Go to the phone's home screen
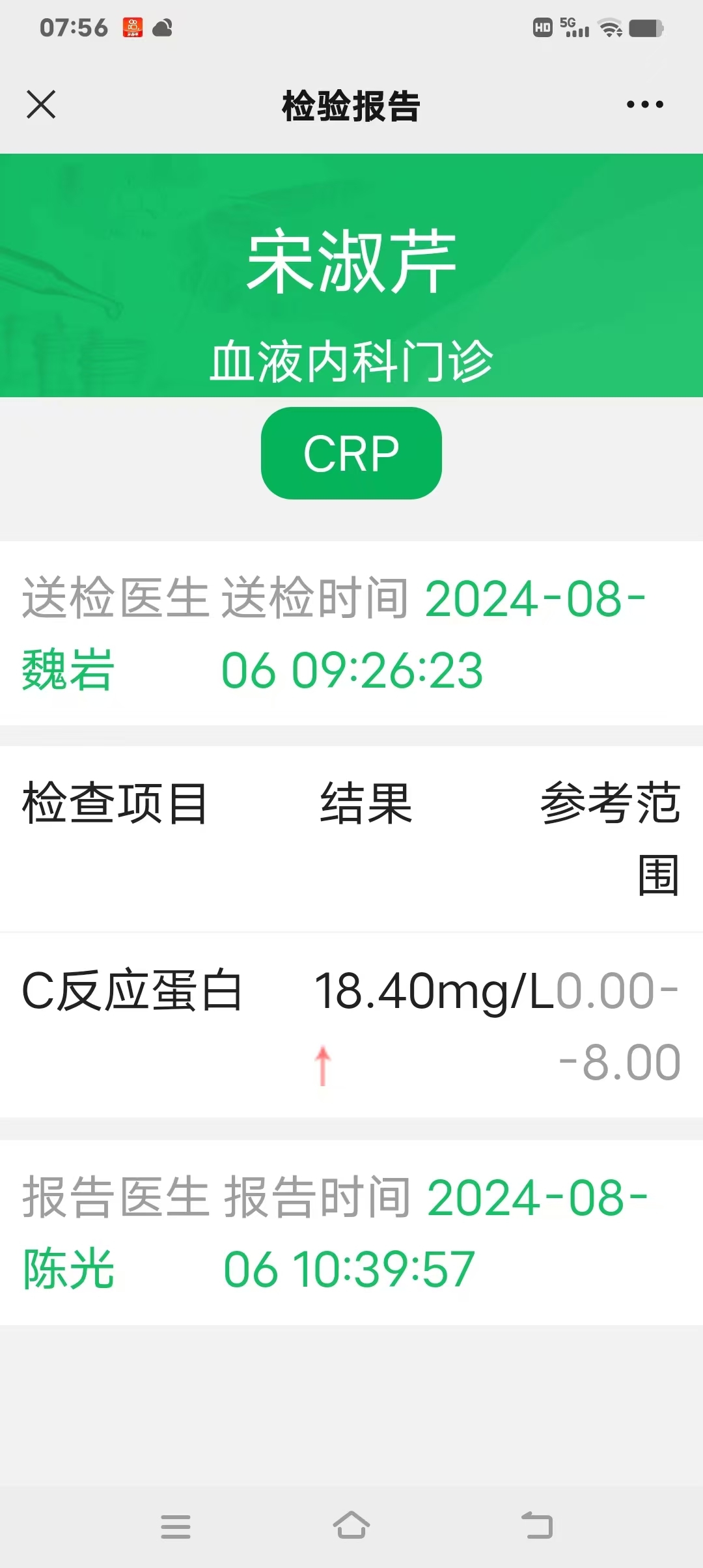Image resolution: width=703 pixels, height=1568 pixels. tap(351, 1526)
